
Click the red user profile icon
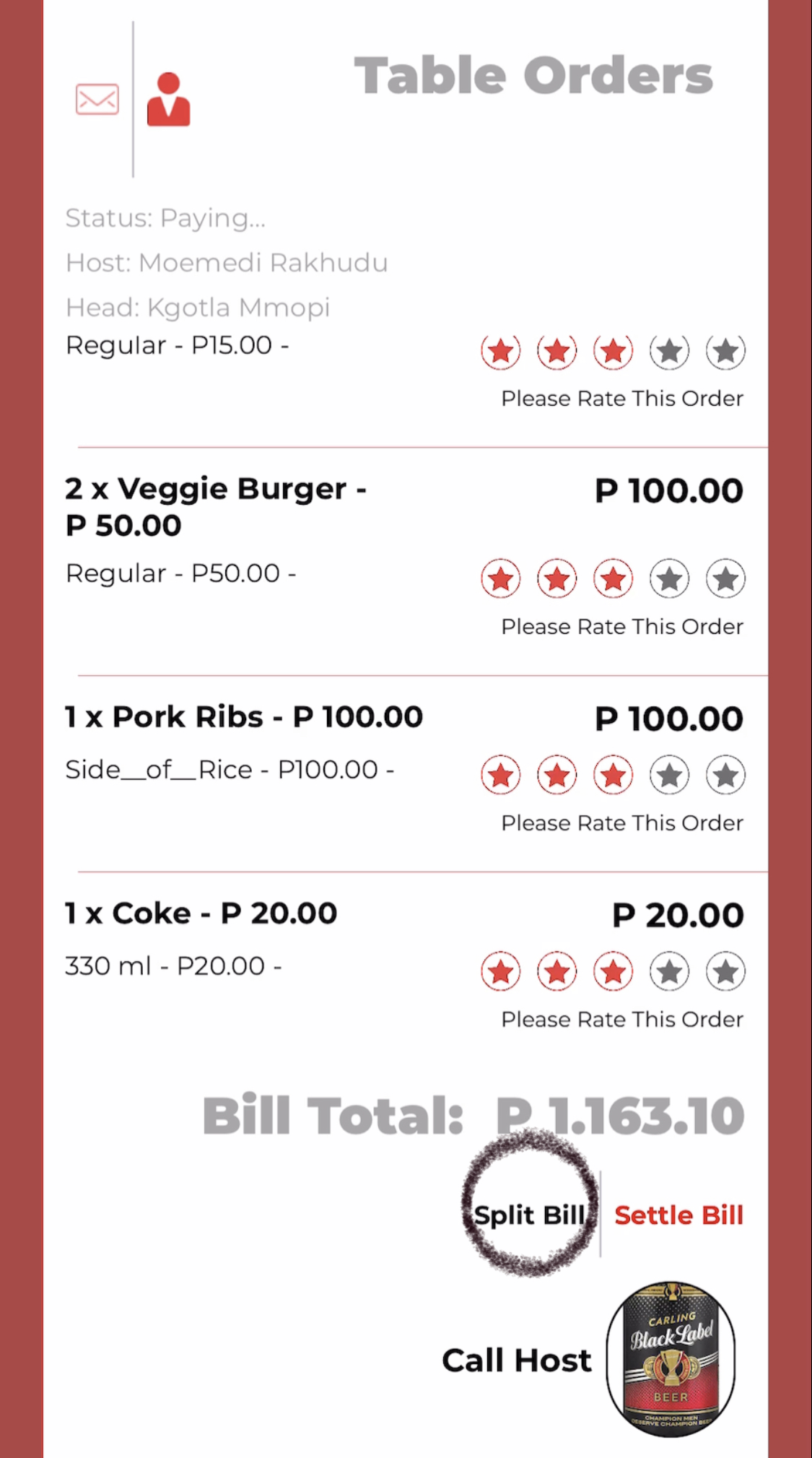(x=169, y=100)
